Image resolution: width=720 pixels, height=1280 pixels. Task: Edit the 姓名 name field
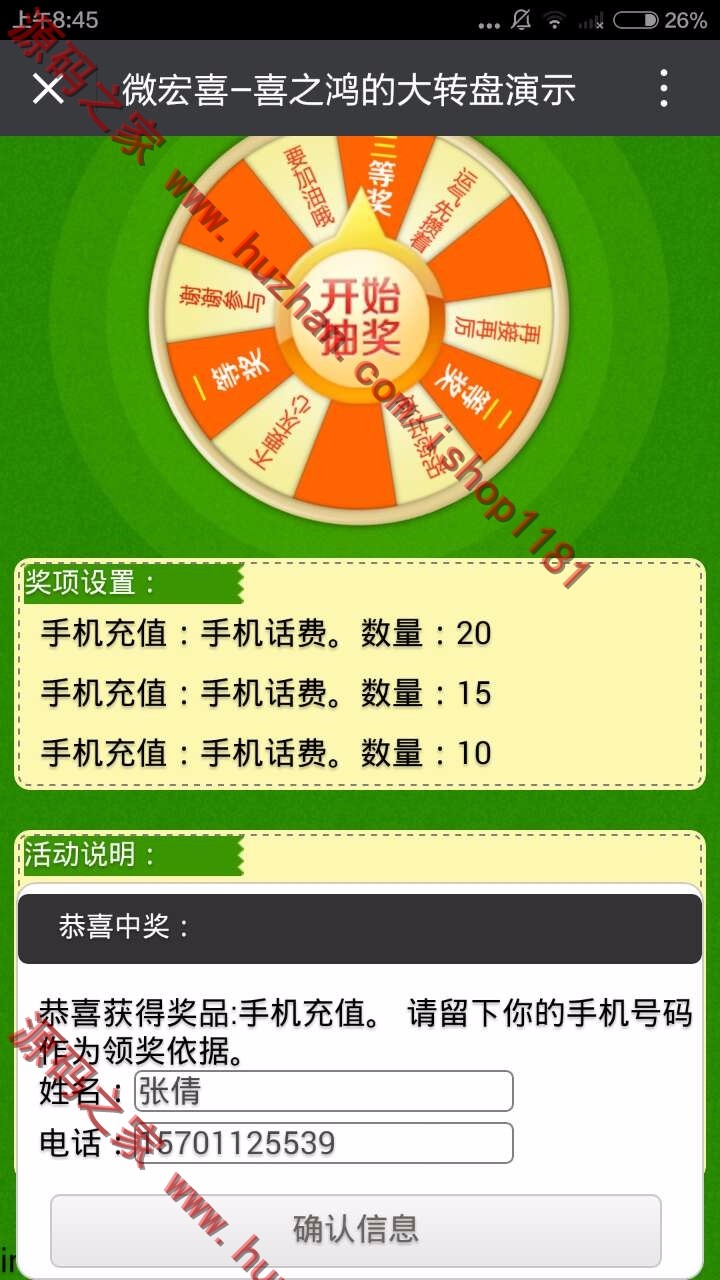[x=323, y=1091]
